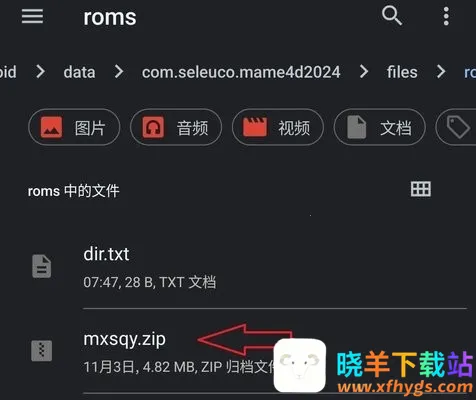Filter by 图片 images chip

(x=74, y=127)
